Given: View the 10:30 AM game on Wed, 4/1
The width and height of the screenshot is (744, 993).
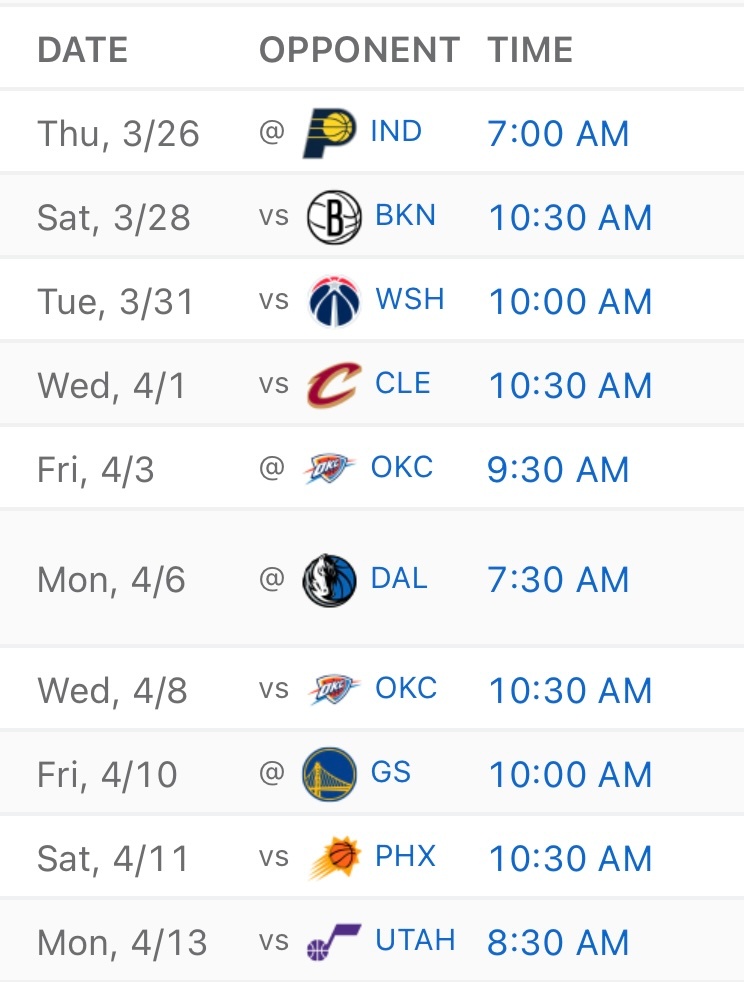Looking at the screenshot, I should click(570, 386).
